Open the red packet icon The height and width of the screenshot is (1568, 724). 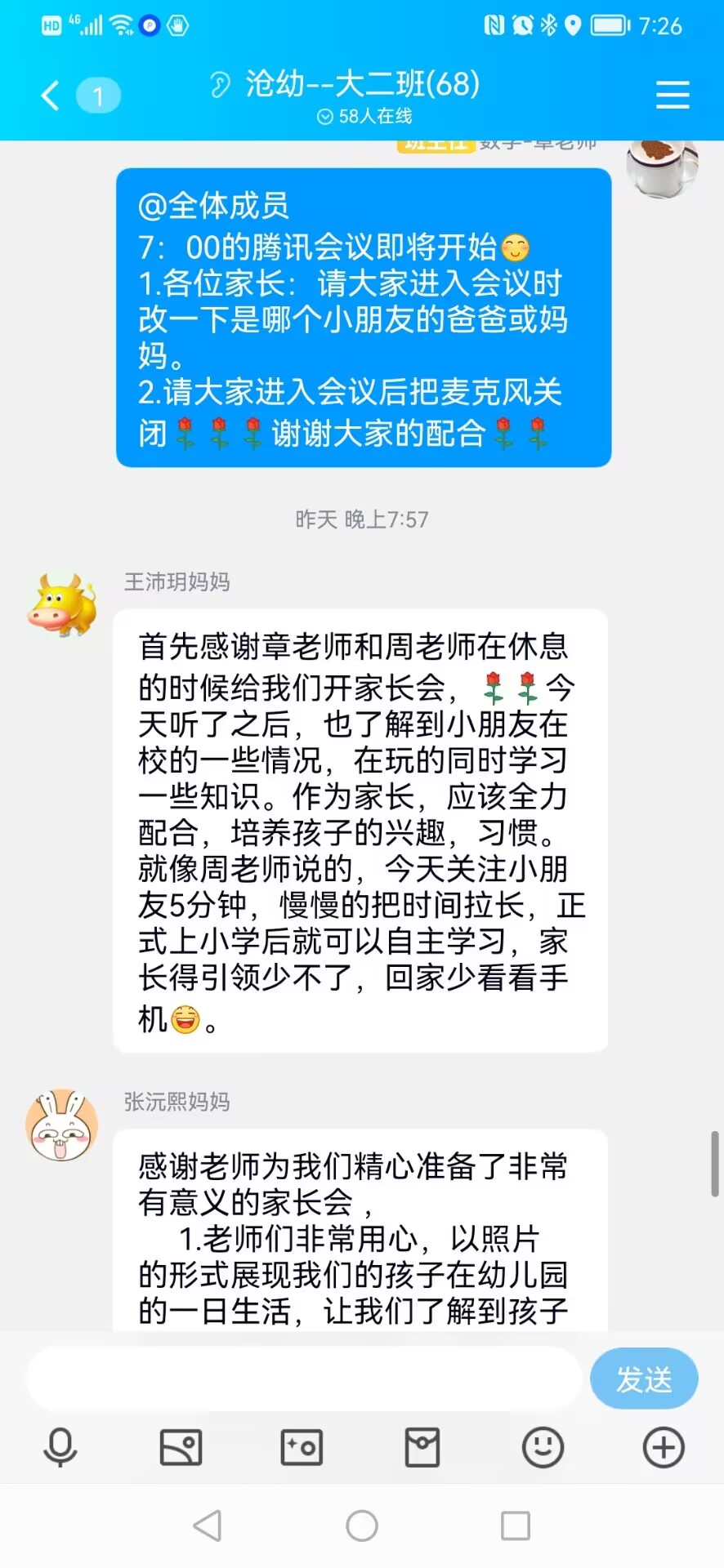coord(422,1448)
